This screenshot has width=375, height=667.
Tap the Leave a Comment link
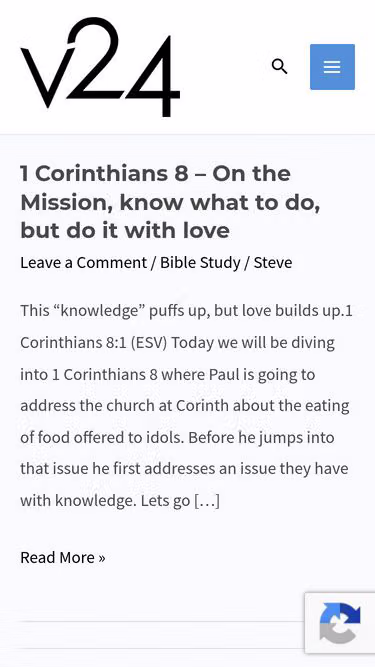83,262
